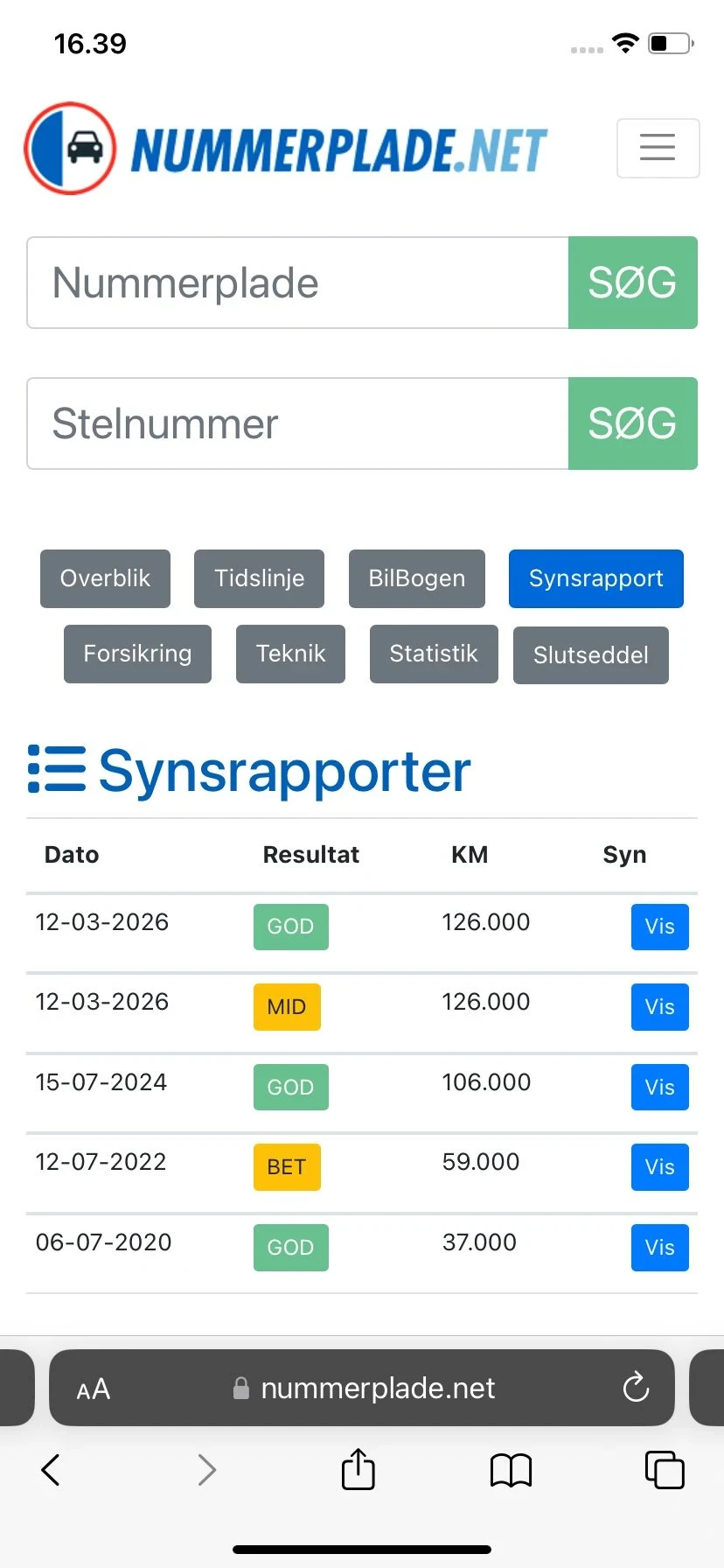Open the Safari share sheet
This screenshot has width=724, height=1568.
click(x=358, y=1469)
